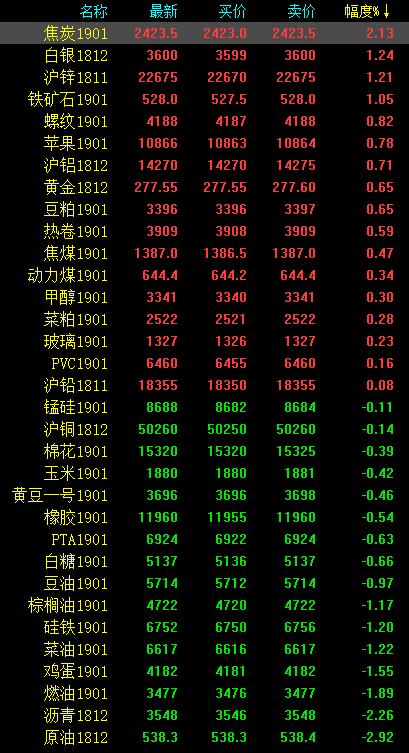Sort quotes by 最新 column header
The image size is (409, 753).
coord(163,12)
